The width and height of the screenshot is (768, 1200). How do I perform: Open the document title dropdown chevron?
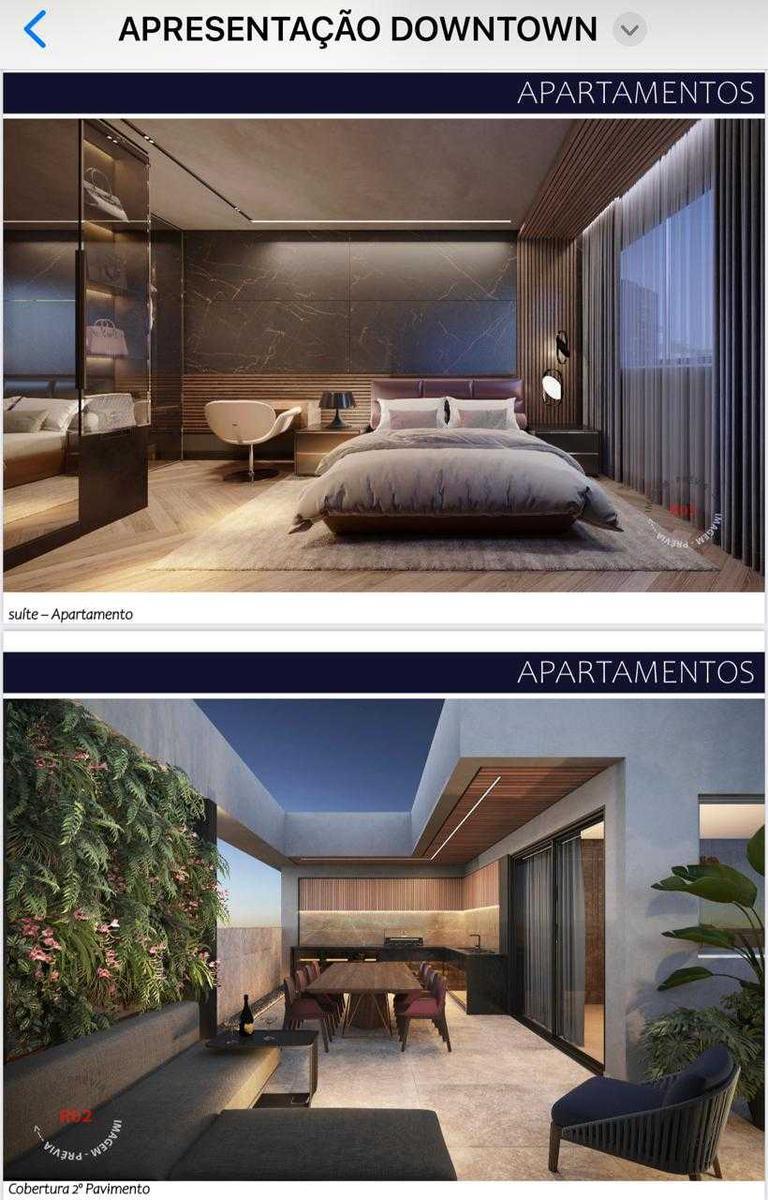point(630,29)
